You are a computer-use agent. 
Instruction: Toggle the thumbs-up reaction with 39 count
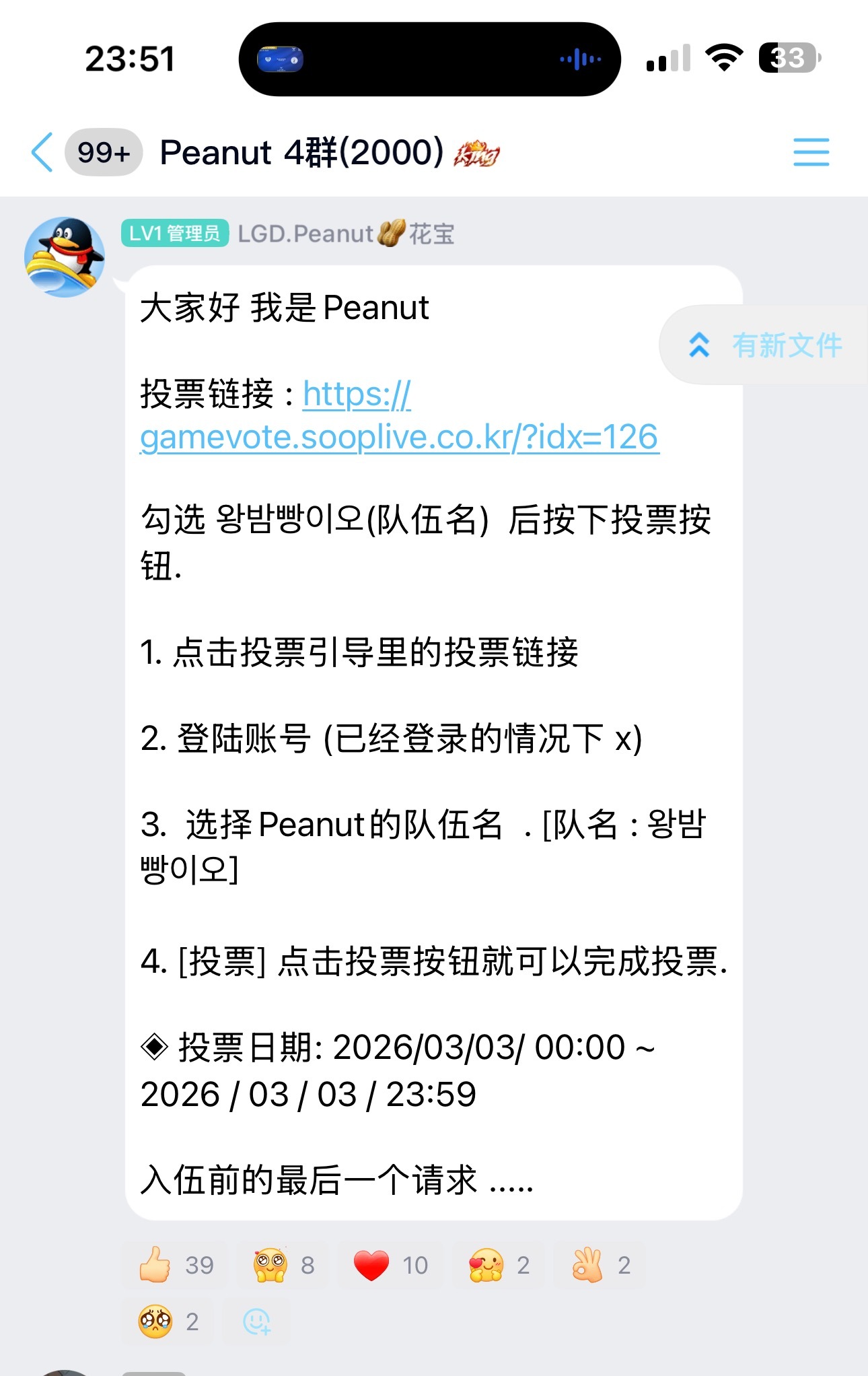point(176,1264)
